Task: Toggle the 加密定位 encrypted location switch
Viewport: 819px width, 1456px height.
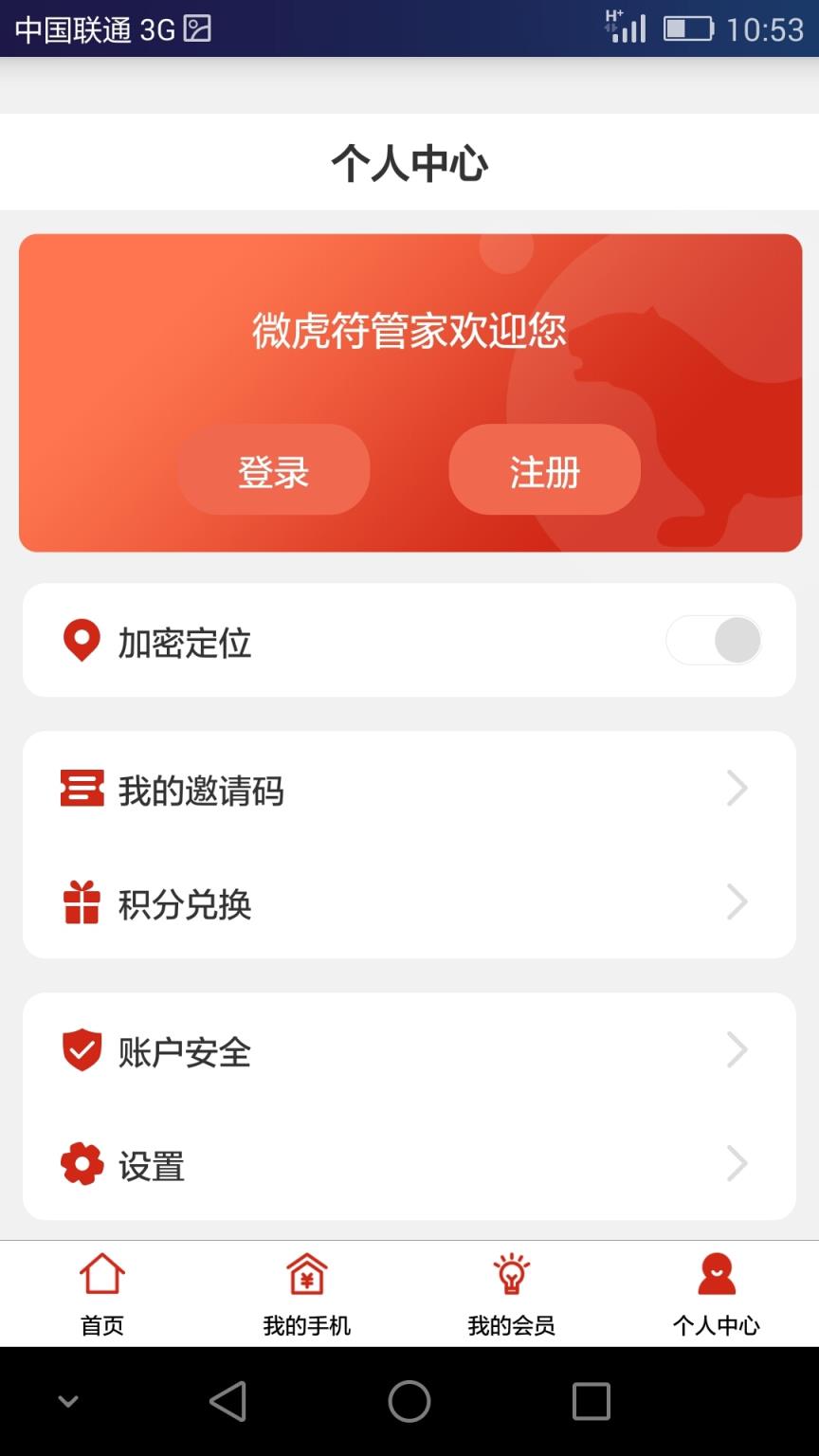Action: click(x=714, y=640)
